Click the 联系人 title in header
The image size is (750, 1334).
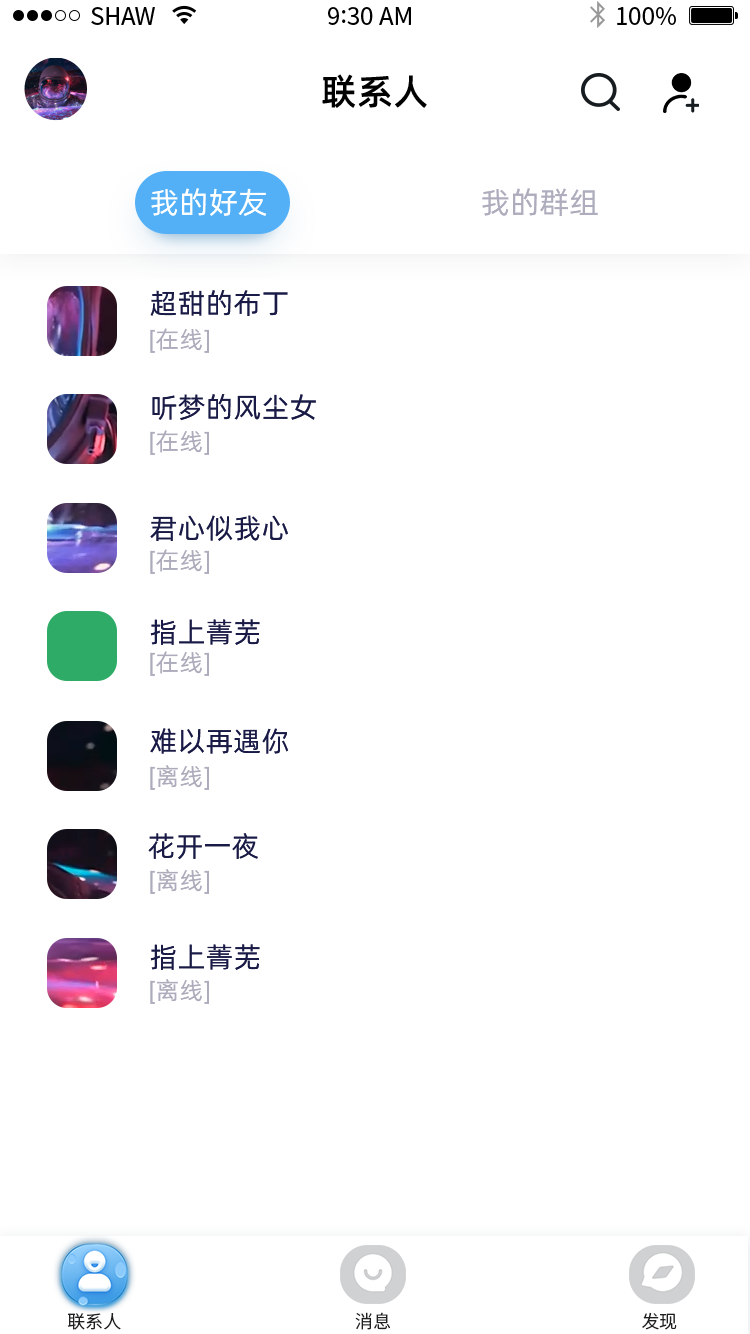point(375,92)
